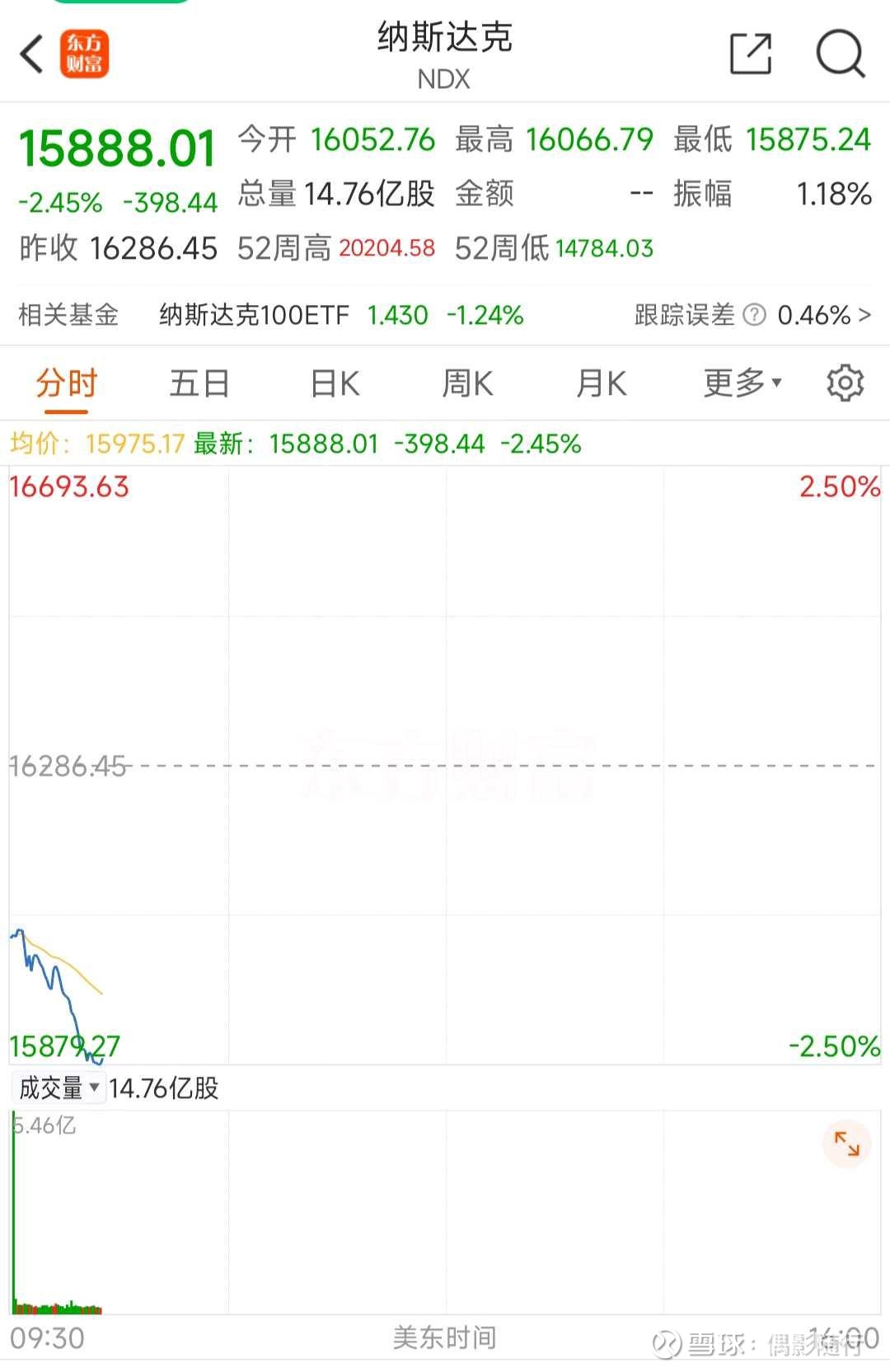Select the 周K weekly chart view
This screenshot has width=890, height=1372.
click(466, 383)
